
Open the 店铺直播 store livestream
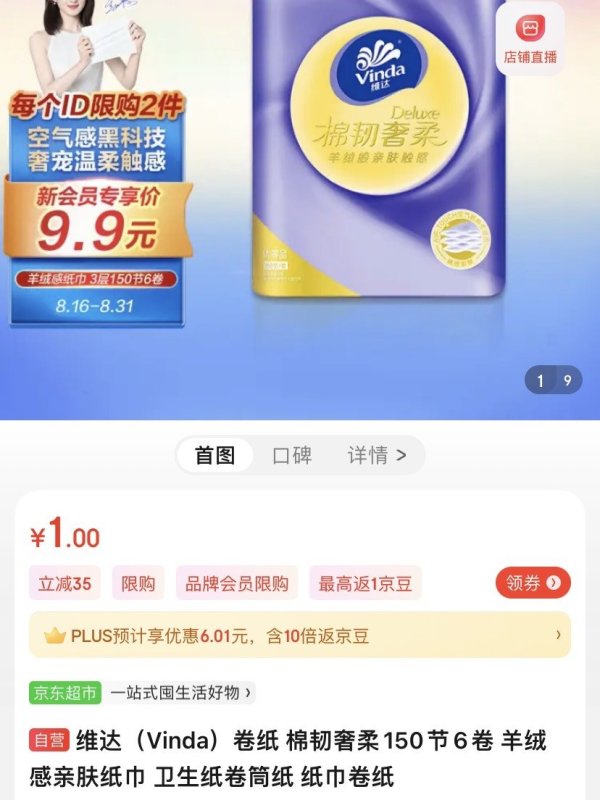tap(530, 38)
